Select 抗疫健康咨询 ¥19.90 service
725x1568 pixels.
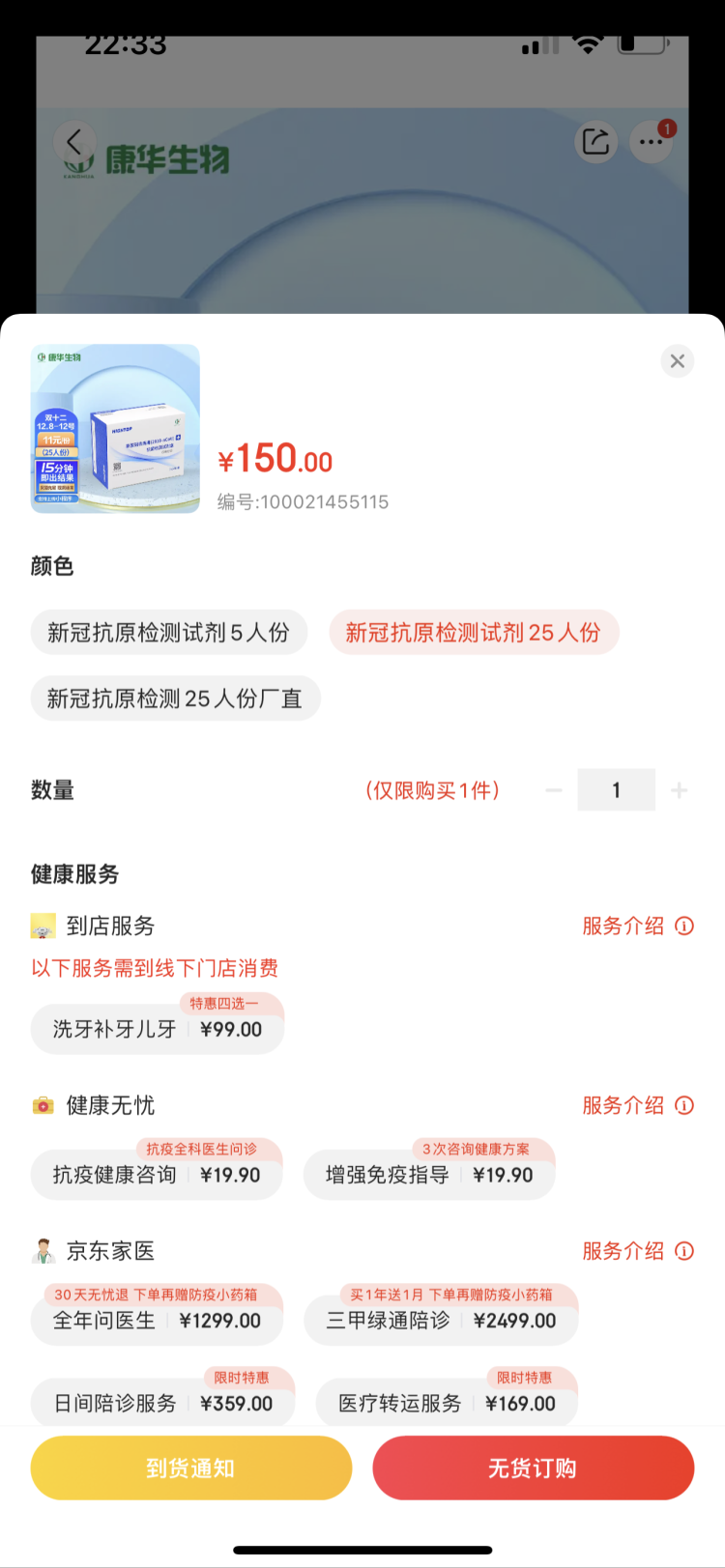(157, 1175)
